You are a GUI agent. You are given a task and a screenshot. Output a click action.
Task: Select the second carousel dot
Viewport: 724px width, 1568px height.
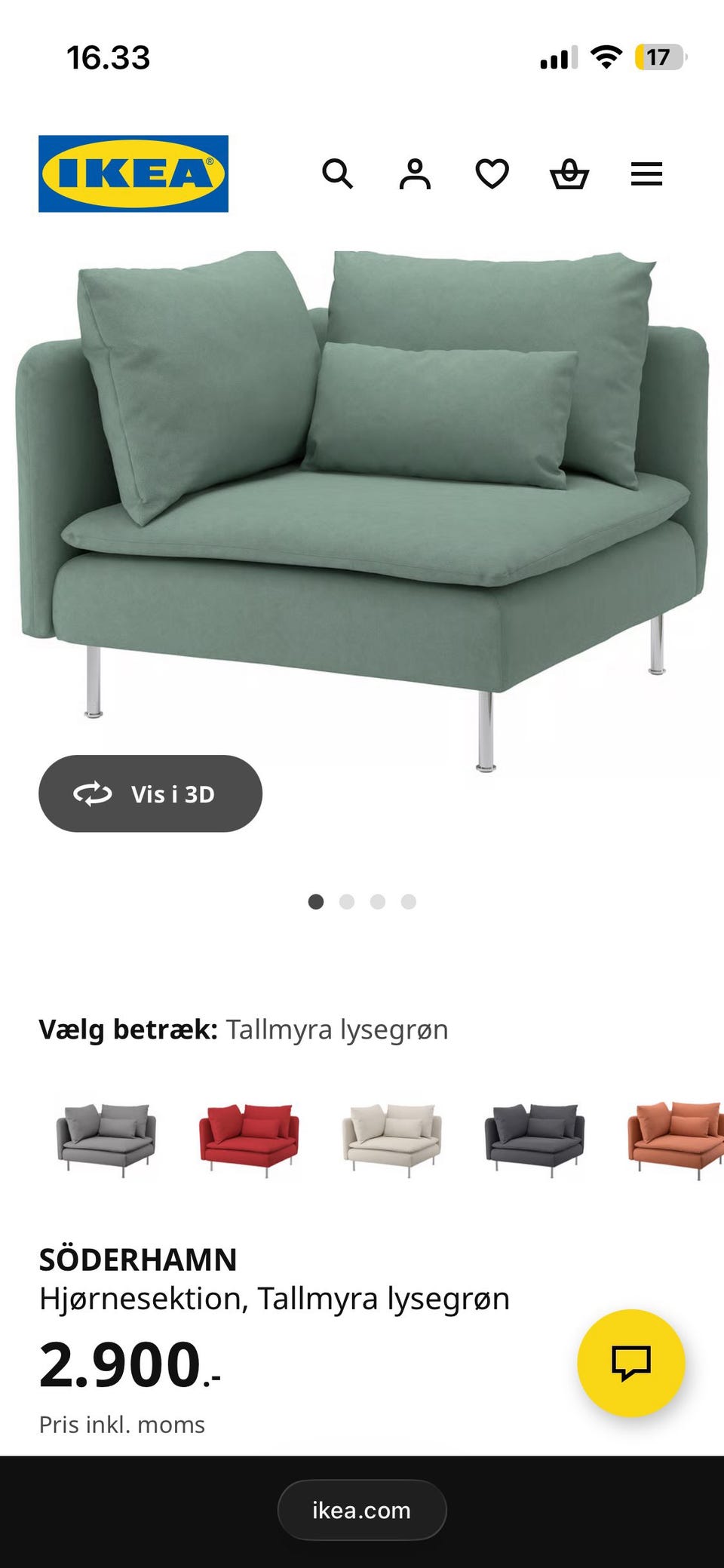pos(348,901)
